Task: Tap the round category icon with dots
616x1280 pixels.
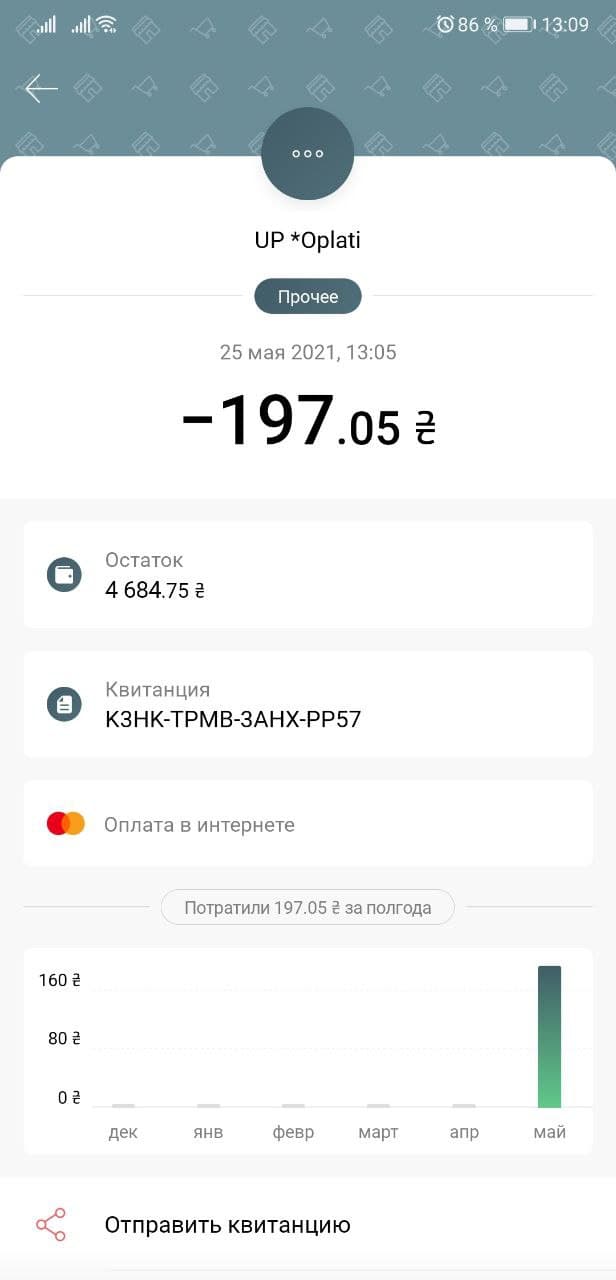Action: 307,154
